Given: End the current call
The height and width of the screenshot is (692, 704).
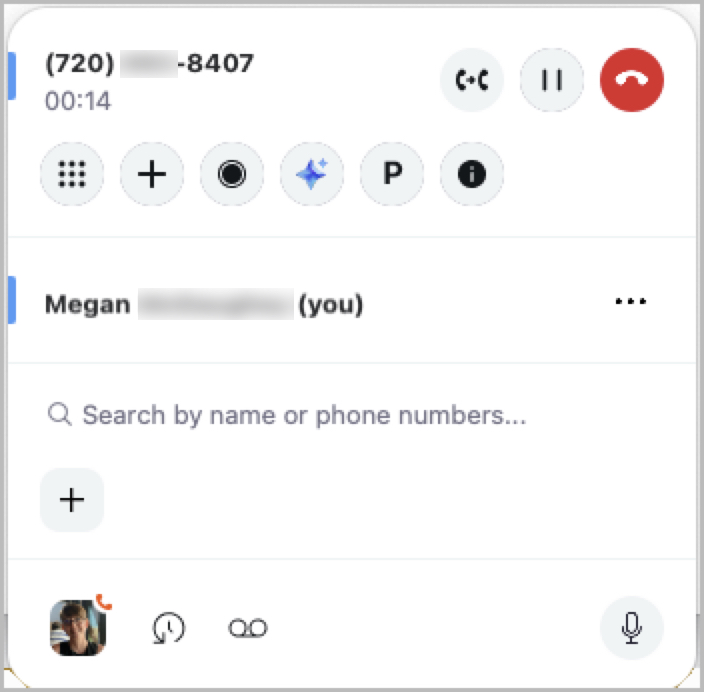Looking at the screenshot, I should click(x=631, y=80).
